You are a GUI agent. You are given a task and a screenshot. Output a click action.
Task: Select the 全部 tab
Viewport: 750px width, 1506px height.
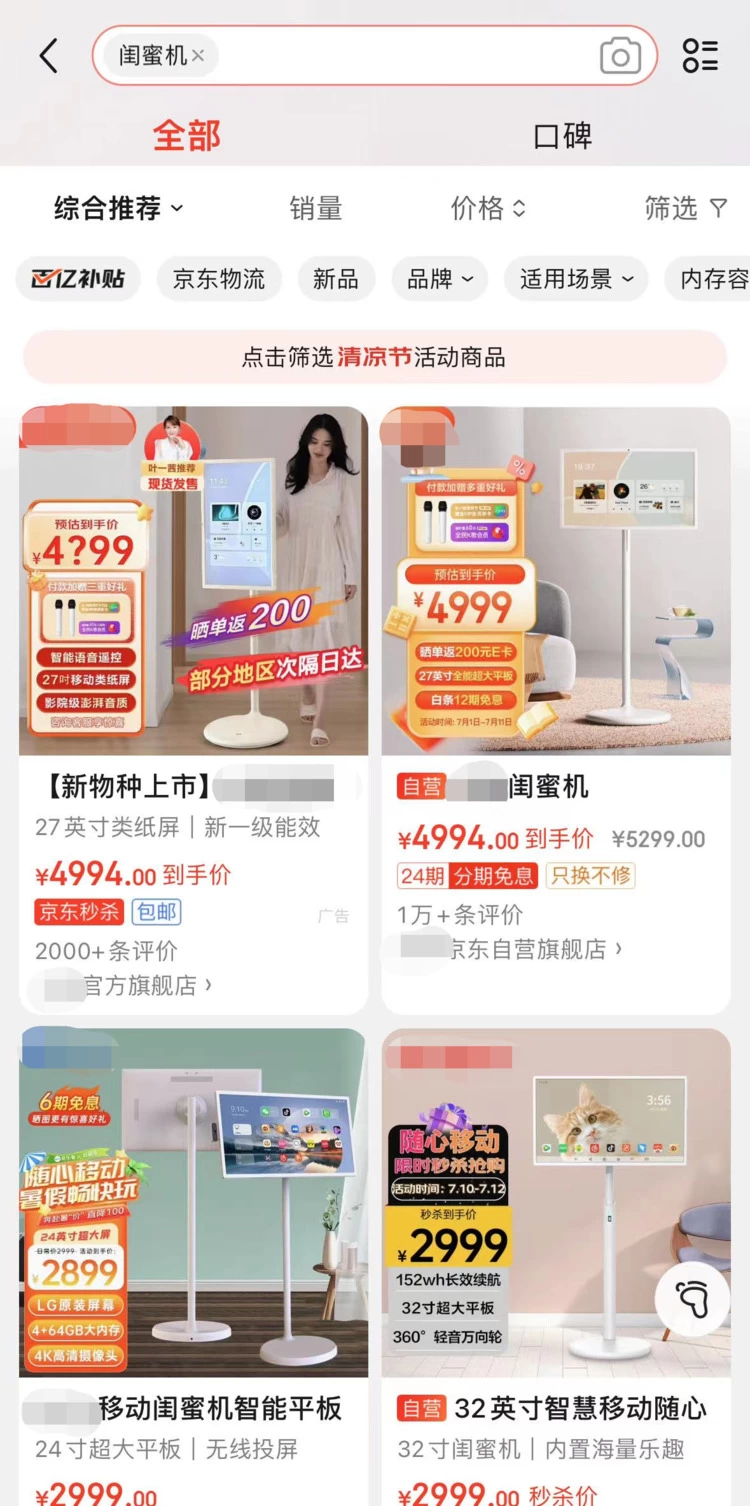point(187,136)
